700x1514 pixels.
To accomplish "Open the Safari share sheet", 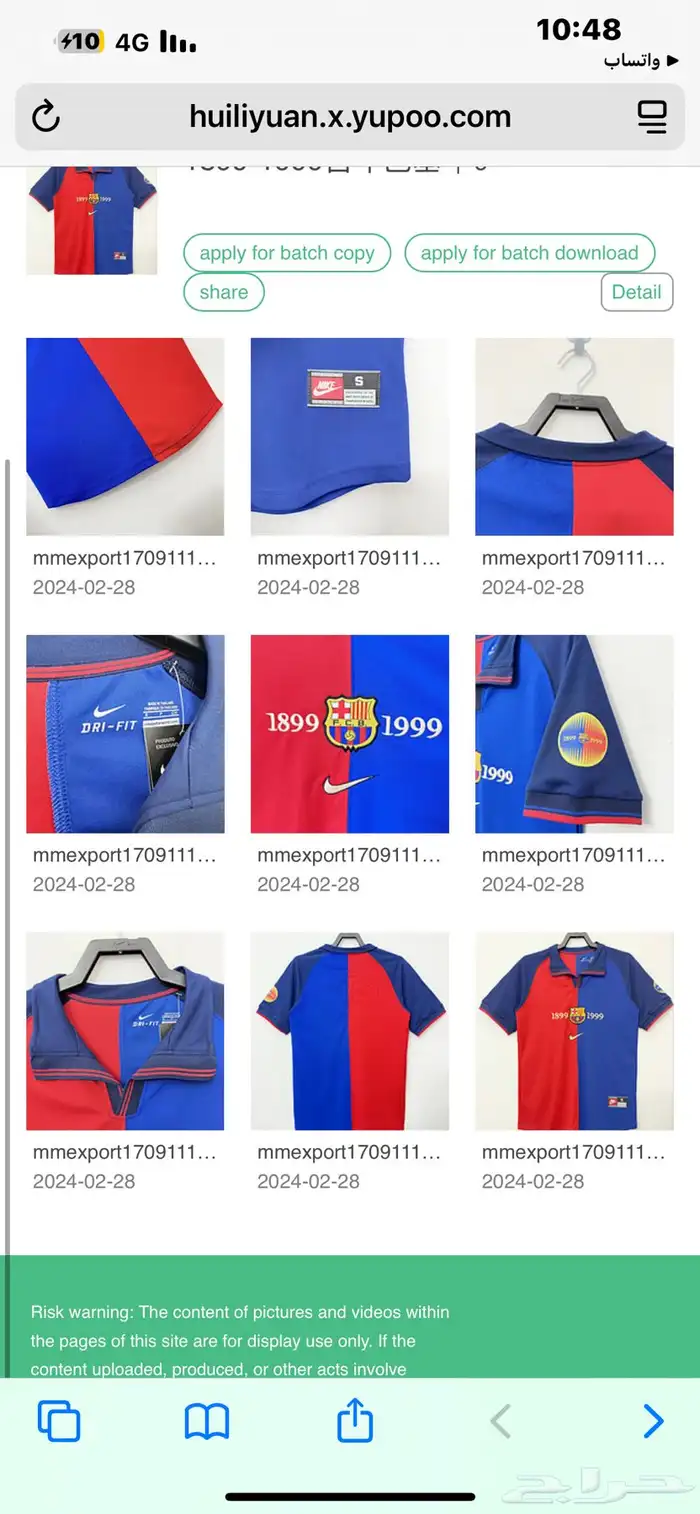I will [x=355, y=1420].
